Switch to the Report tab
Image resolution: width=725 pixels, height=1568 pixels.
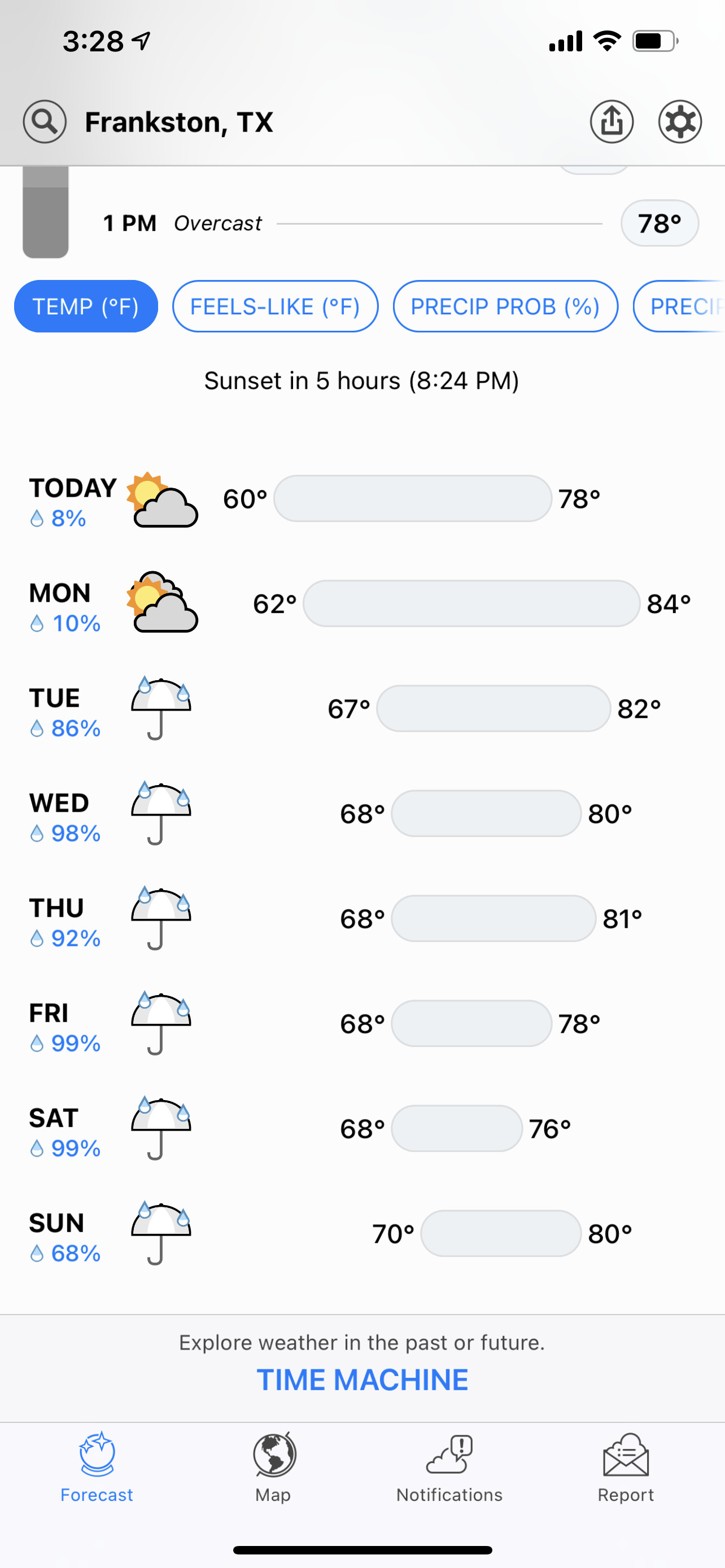(x=626, y=1467)
